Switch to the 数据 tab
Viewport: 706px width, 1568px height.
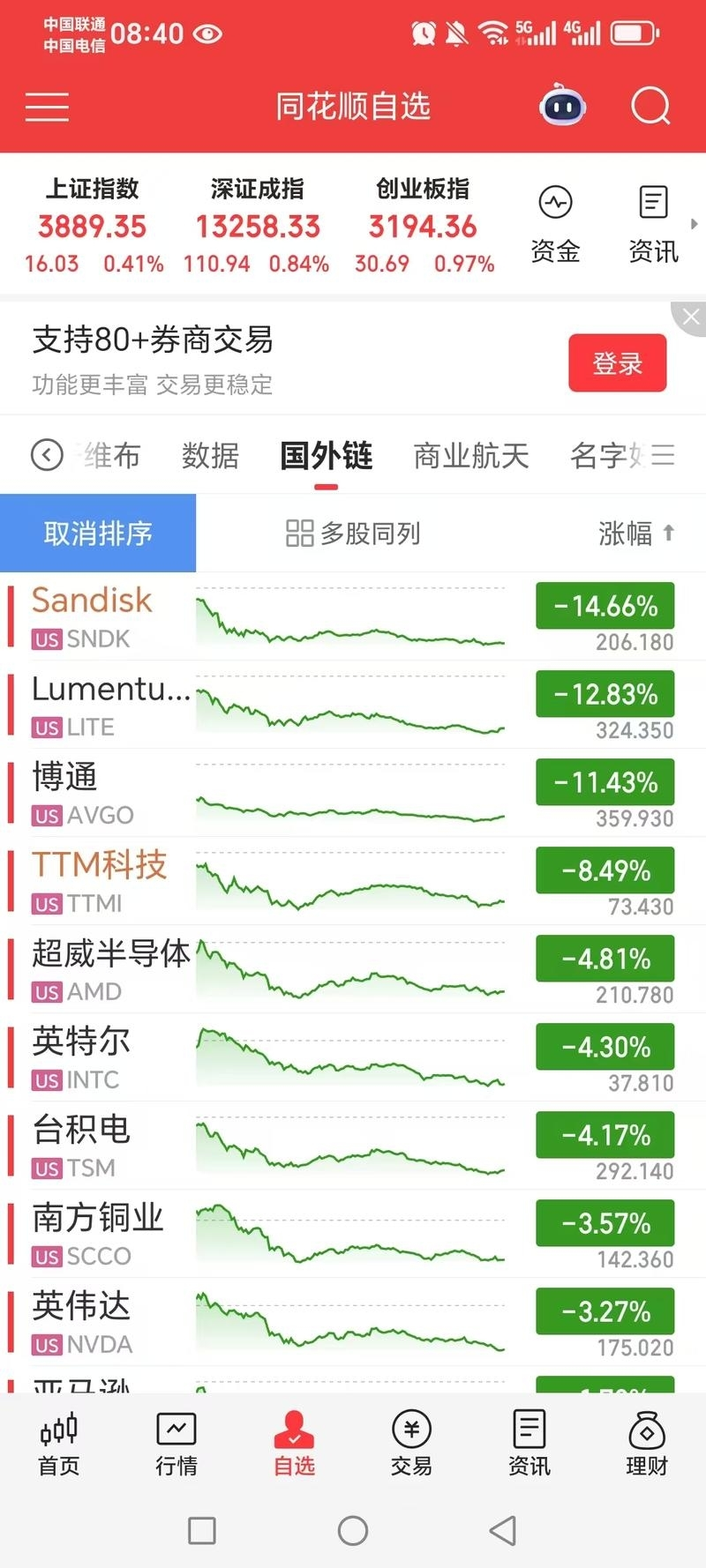tap(210, 456)
